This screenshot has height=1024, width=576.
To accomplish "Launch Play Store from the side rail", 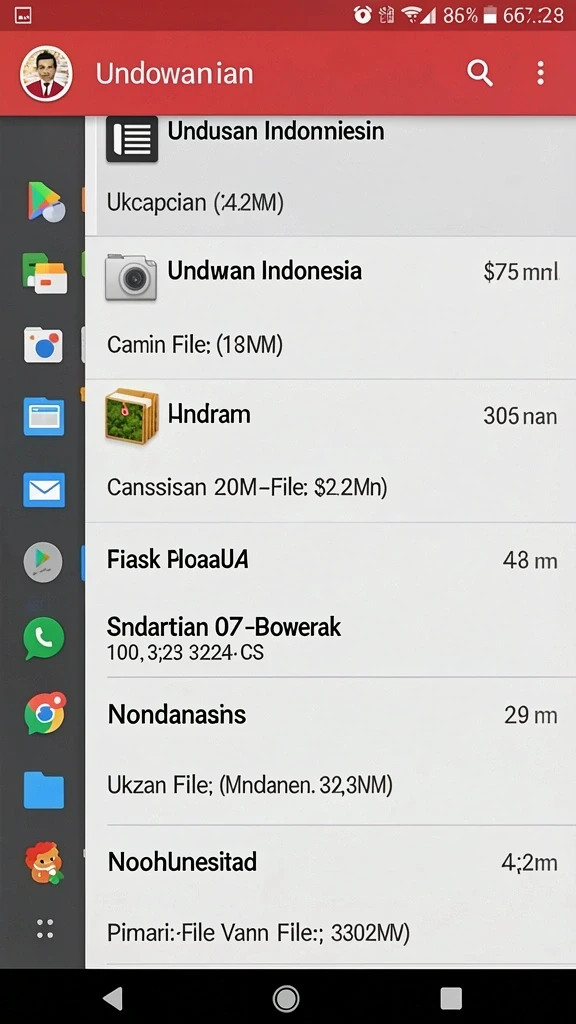I will point(45,201).
